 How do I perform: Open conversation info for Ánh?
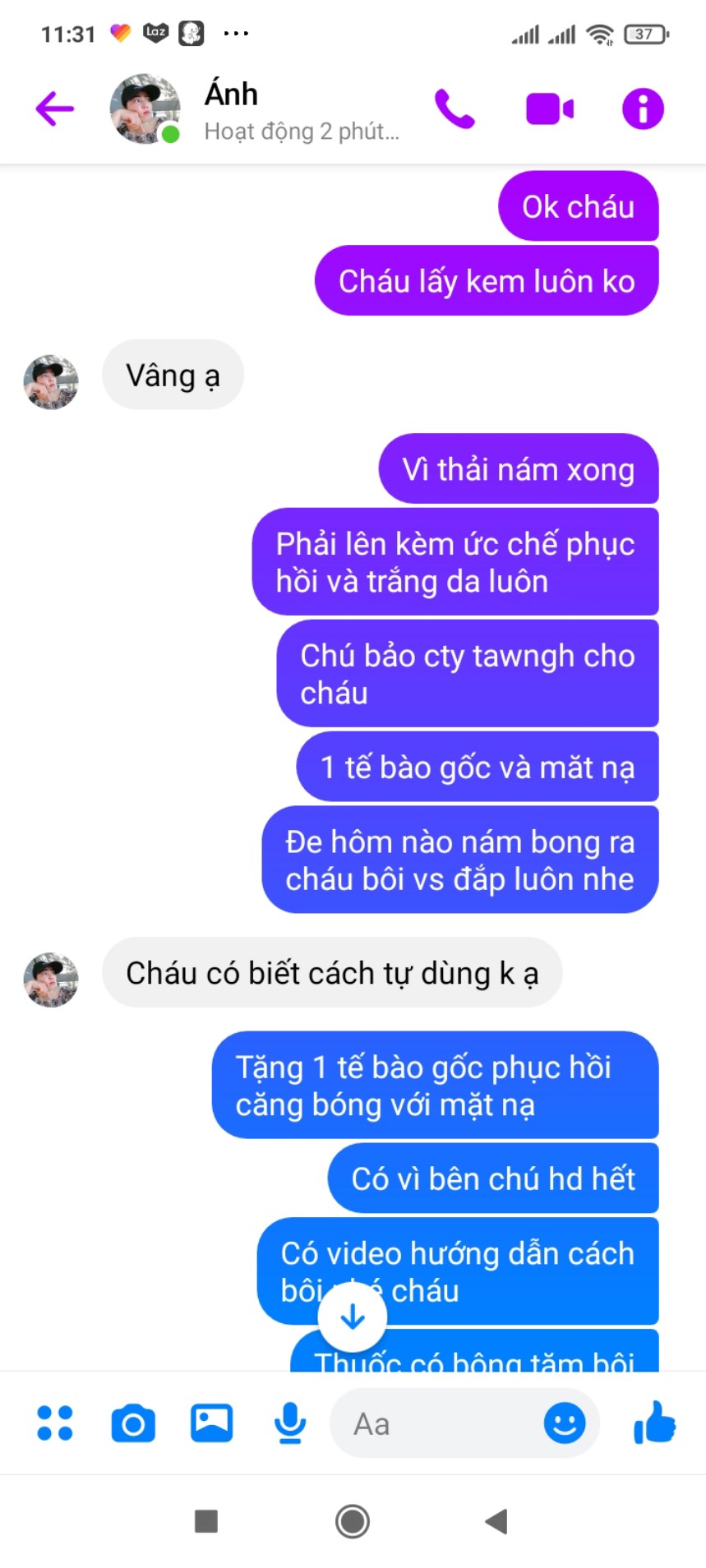(643, 108)
